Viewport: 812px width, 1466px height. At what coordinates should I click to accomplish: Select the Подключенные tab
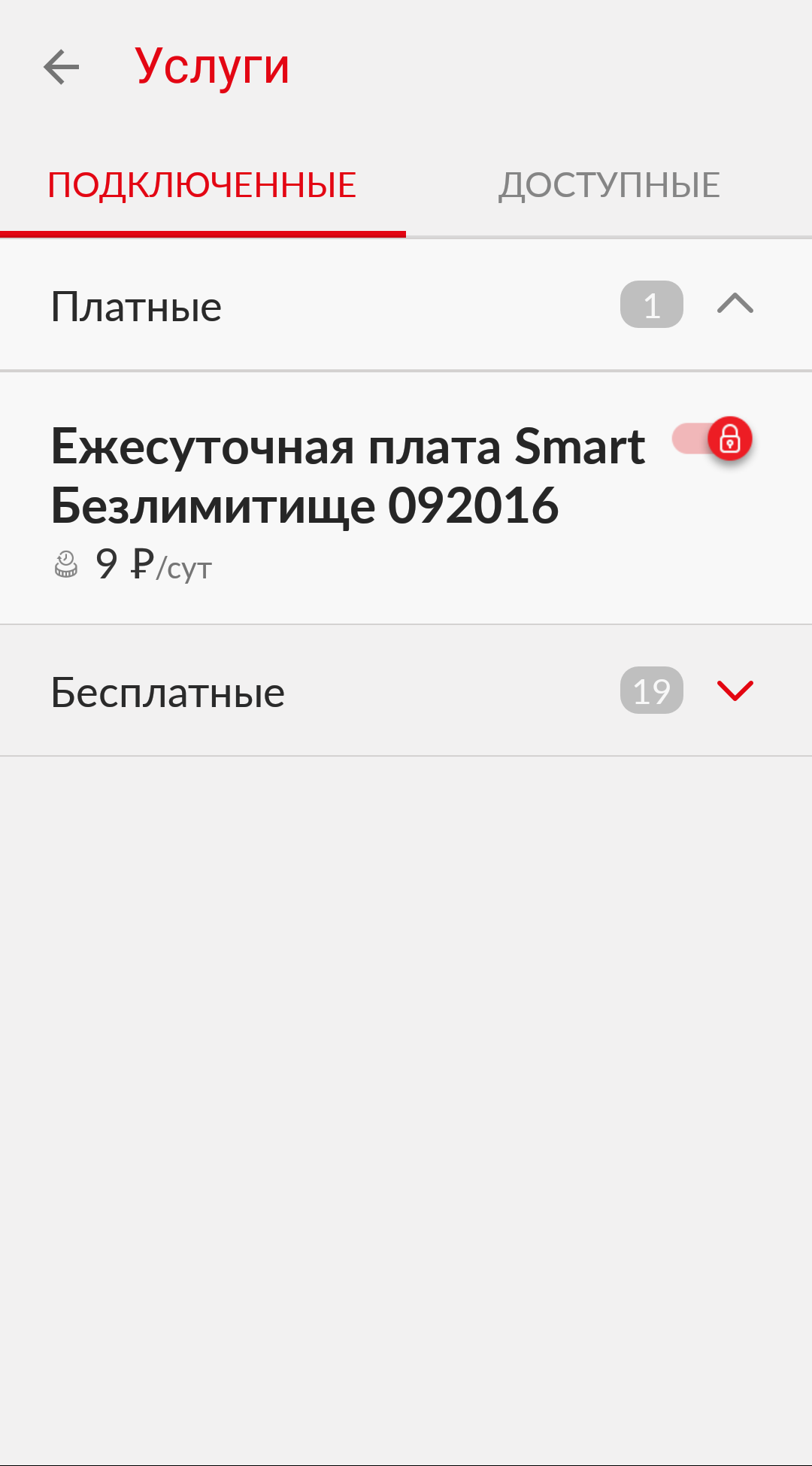coord(202,186)
